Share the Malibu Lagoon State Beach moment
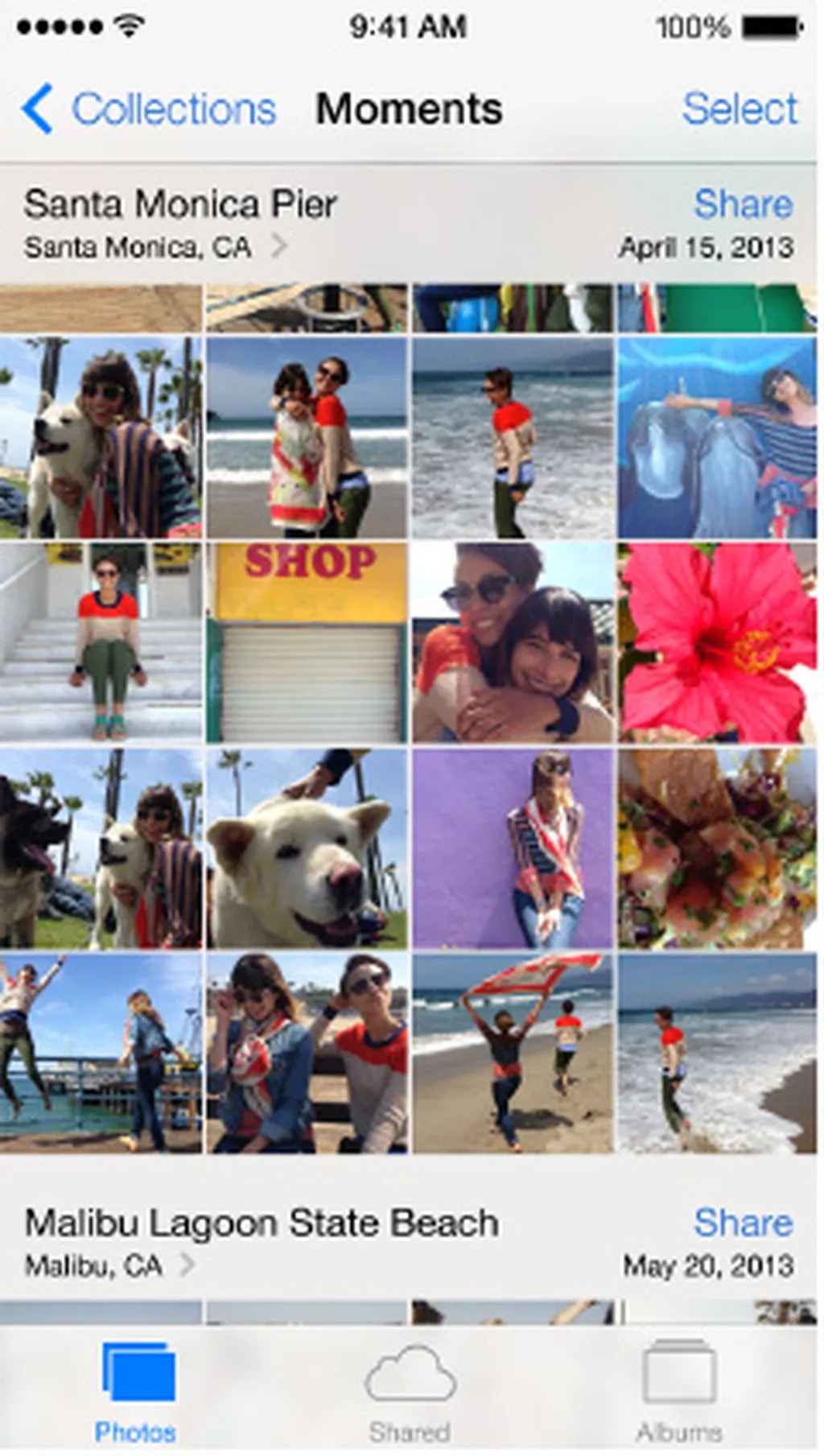 click(x=742, y=1223)
